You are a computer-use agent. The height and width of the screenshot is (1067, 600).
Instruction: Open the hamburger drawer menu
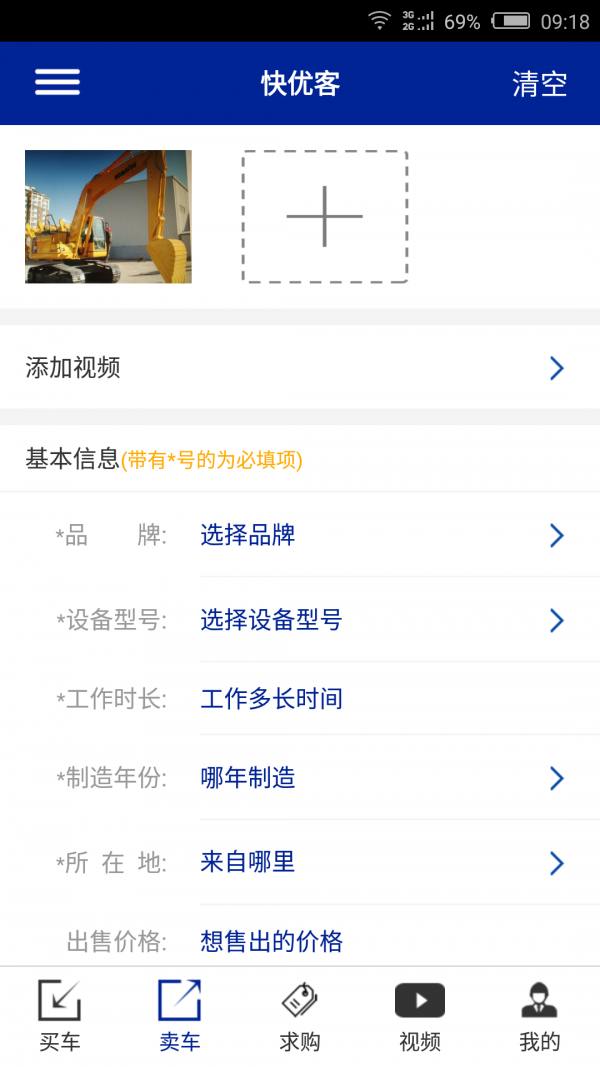(x=57, y=83)
